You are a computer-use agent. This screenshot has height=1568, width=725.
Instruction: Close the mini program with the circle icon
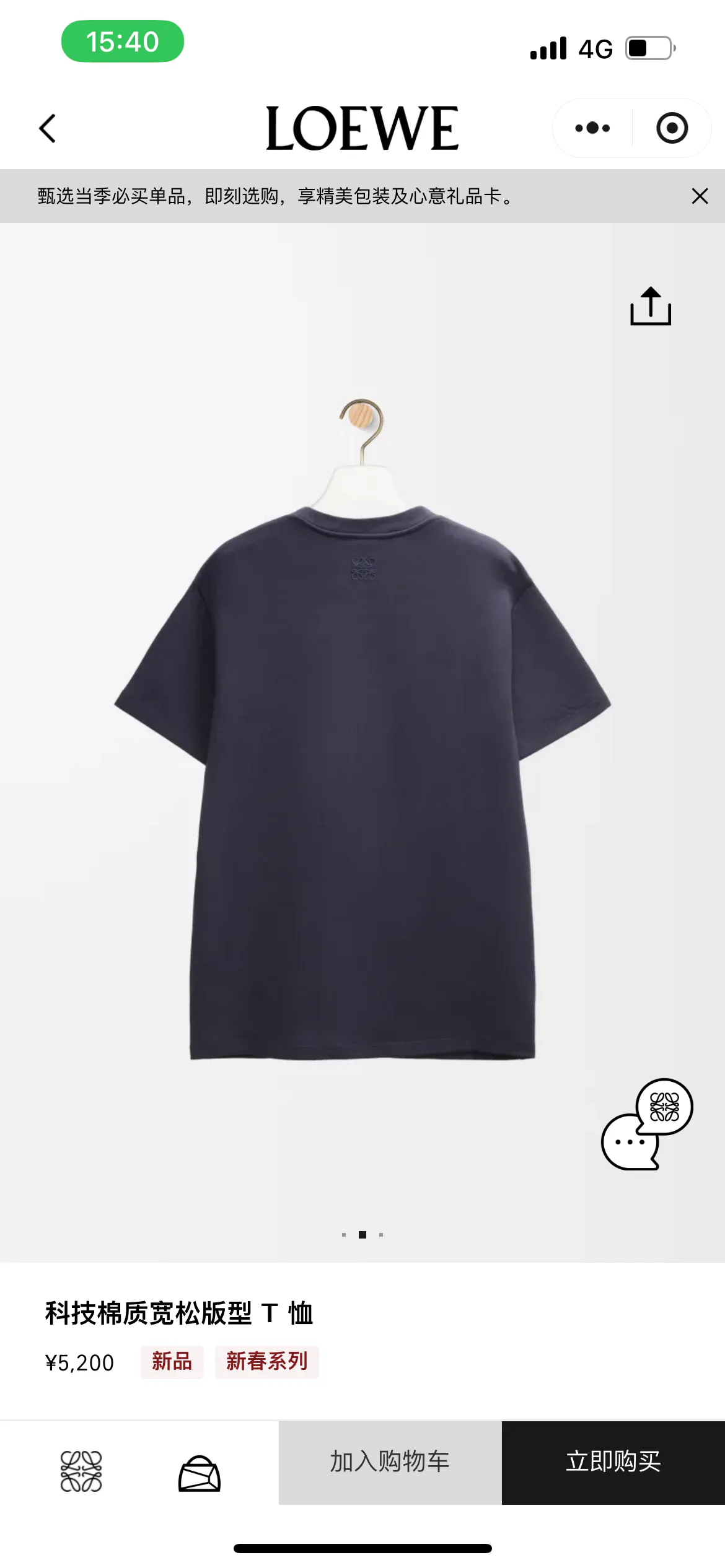[x=672, y=128]
